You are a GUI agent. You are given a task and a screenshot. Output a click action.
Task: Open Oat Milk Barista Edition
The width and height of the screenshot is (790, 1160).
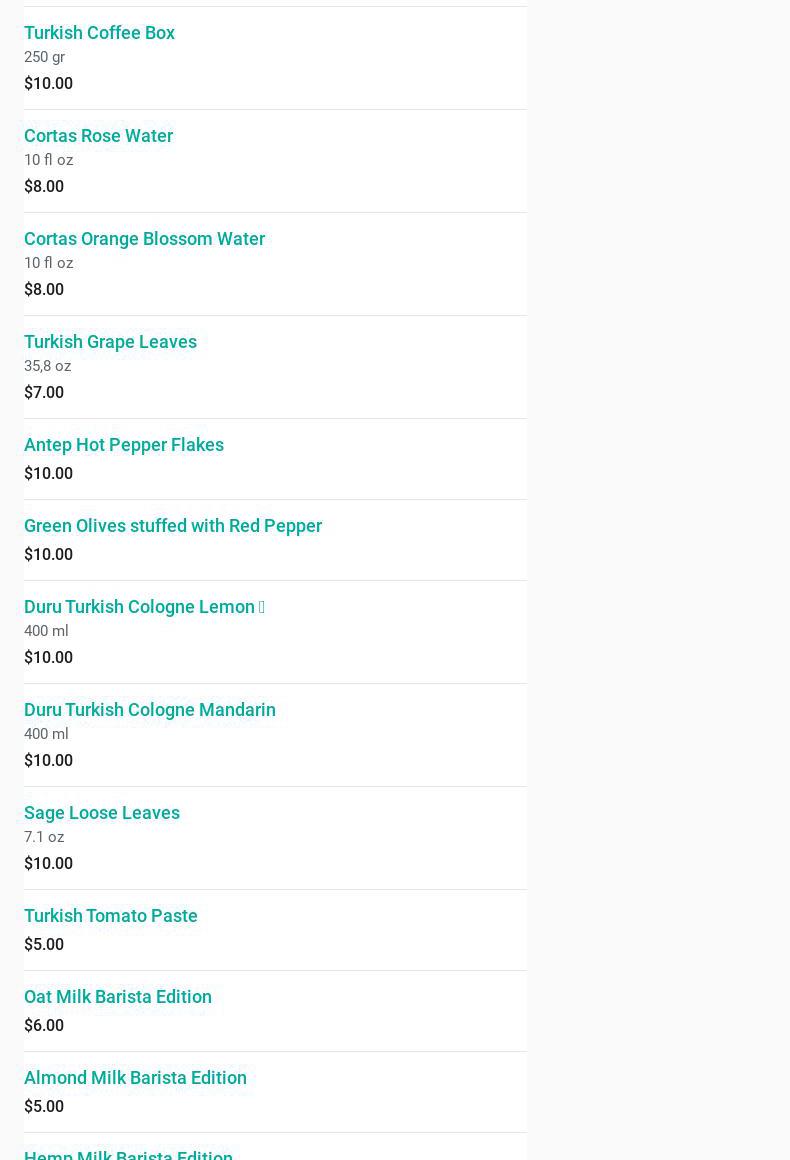coord(118,997)
